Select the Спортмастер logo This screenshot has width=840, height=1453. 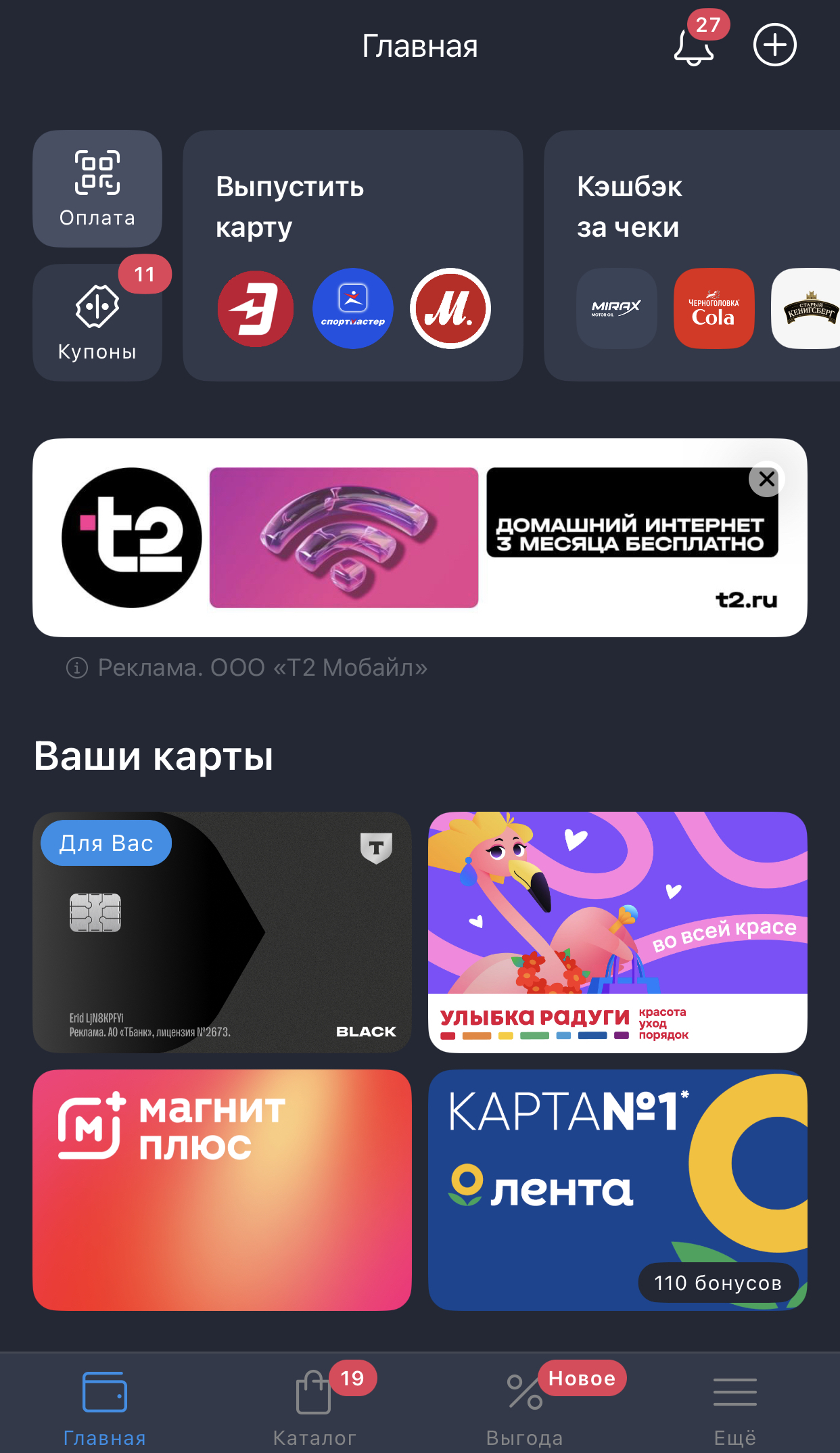point(353,308)
